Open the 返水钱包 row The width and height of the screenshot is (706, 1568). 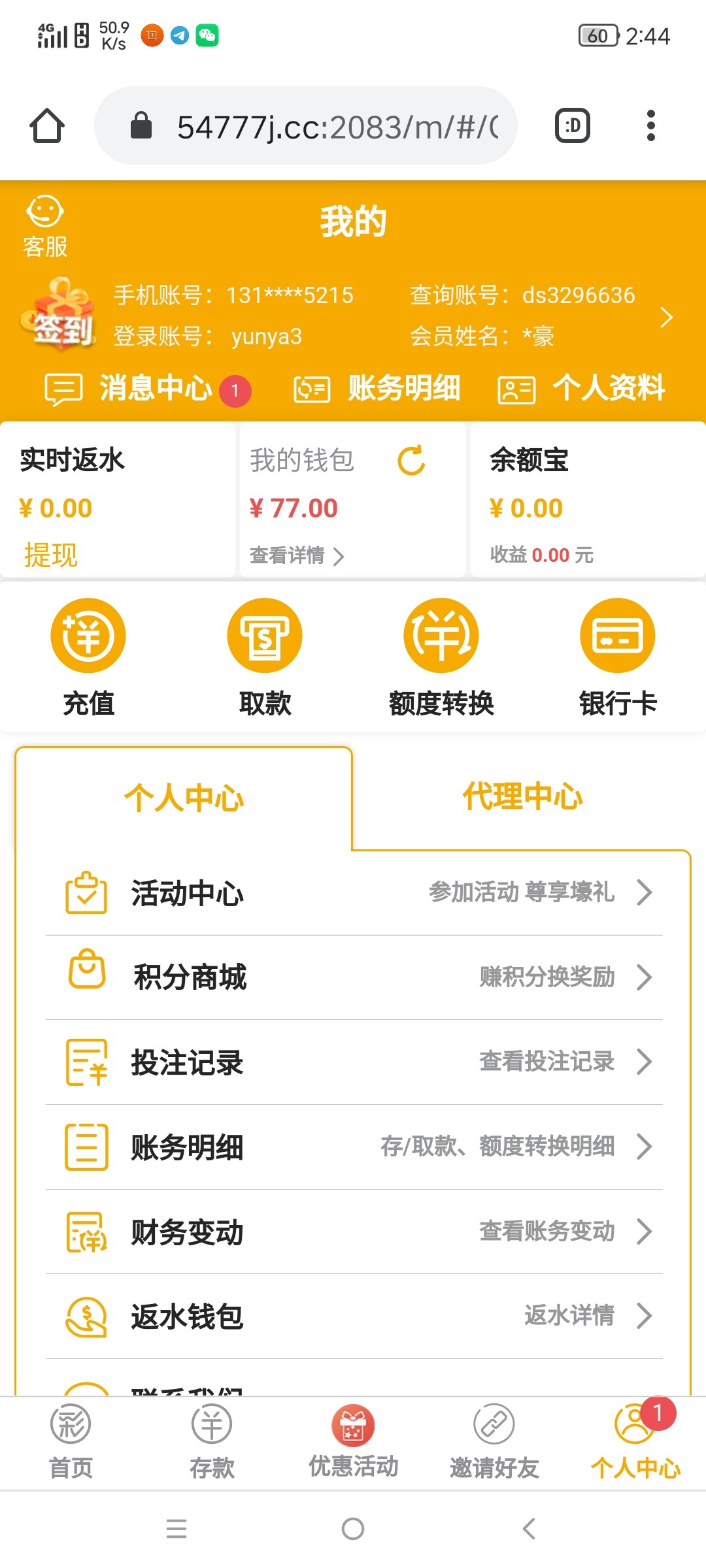(x=353, y=1316)
